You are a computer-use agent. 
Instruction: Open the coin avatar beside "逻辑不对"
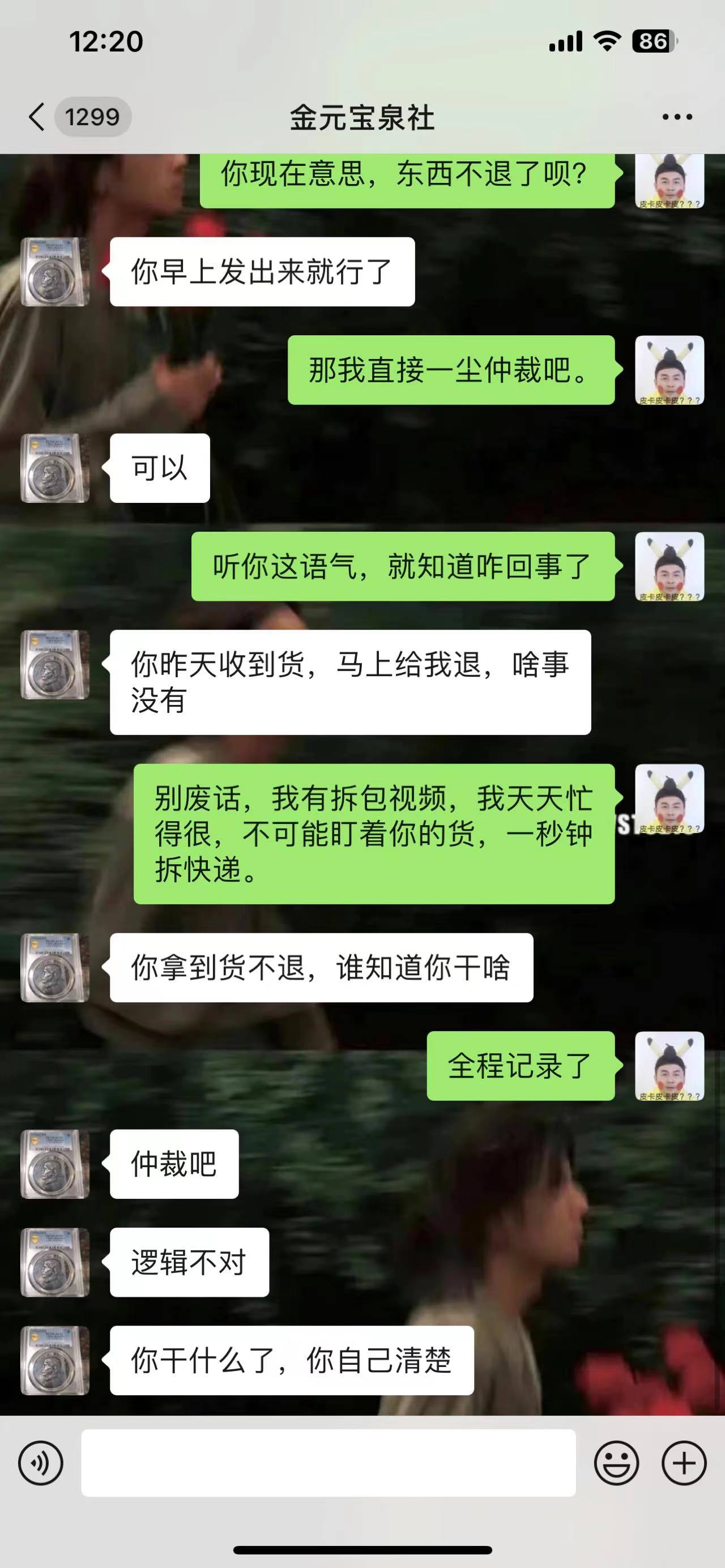pos(56,1262)
